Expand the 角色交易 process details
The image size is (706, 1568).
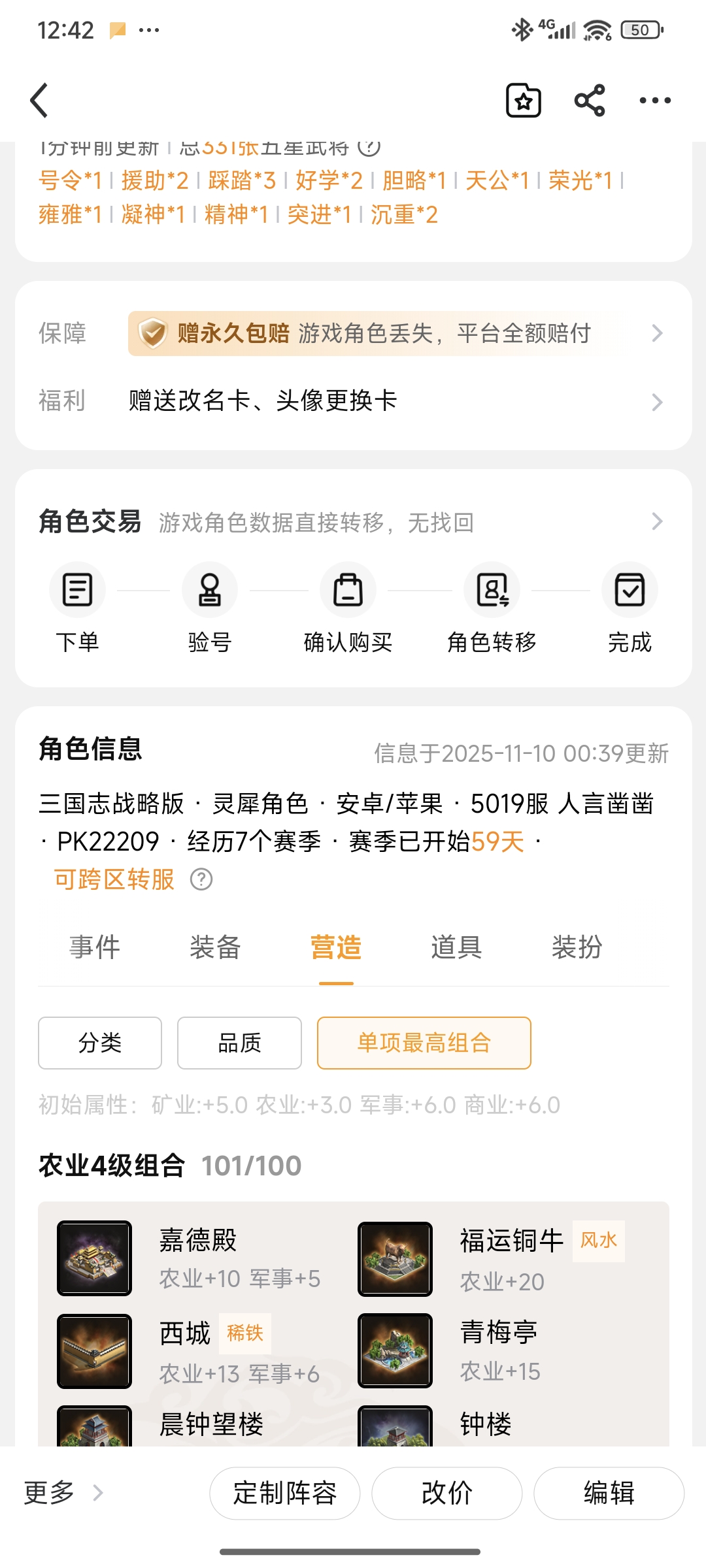point(657,521)
